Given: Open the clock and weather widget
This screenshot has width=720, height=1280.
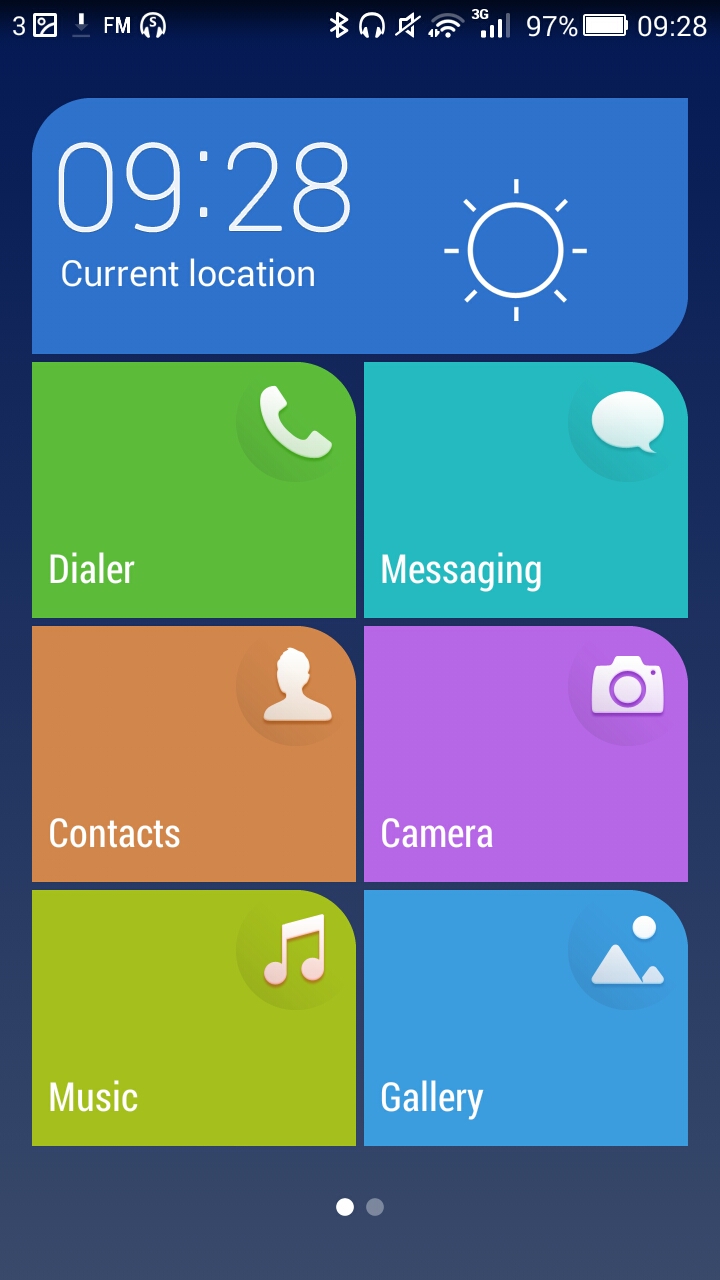Looking at the screenshot, I should 360,226.
